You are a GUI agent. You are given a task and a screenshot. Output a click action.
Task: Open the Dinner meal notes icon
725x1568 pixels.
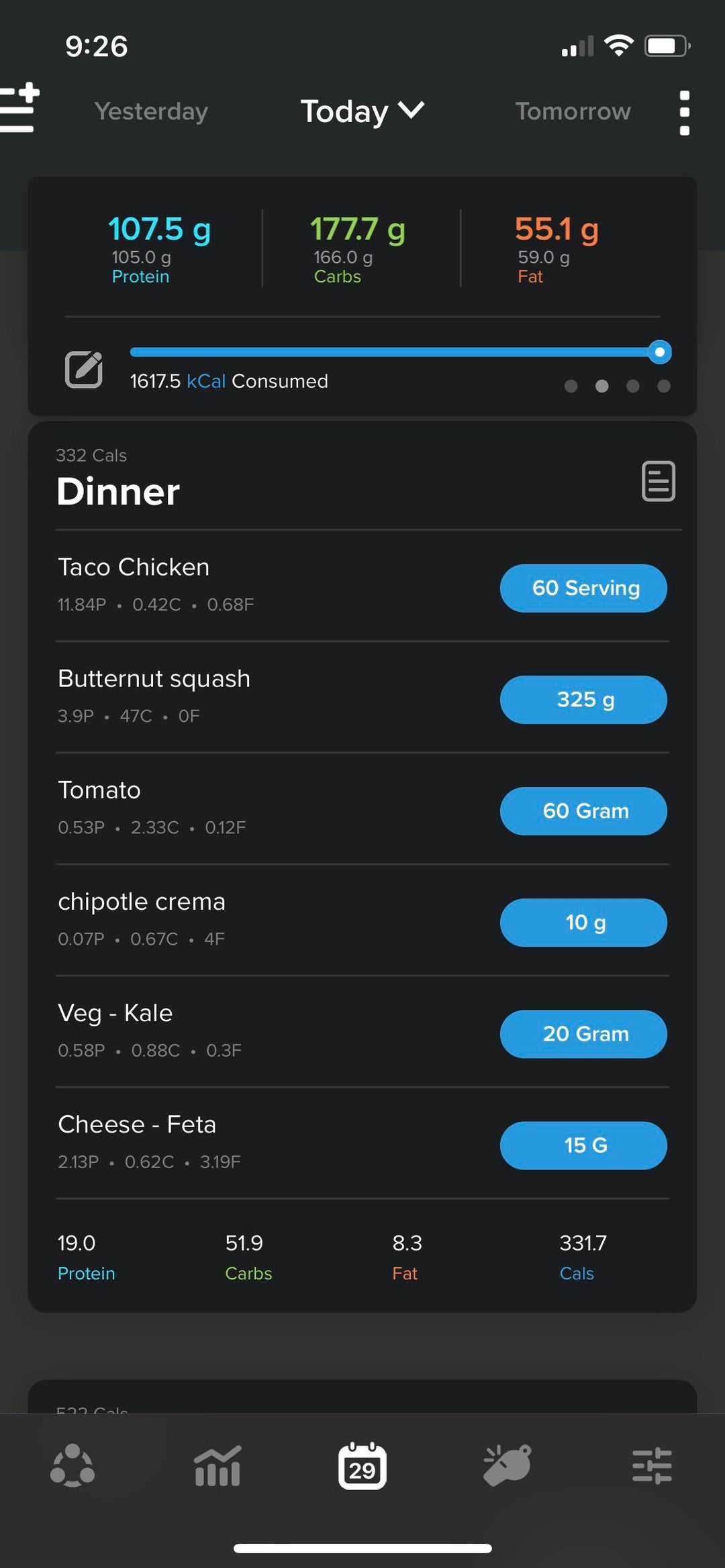pyautogui.click(x=658, y=481)
